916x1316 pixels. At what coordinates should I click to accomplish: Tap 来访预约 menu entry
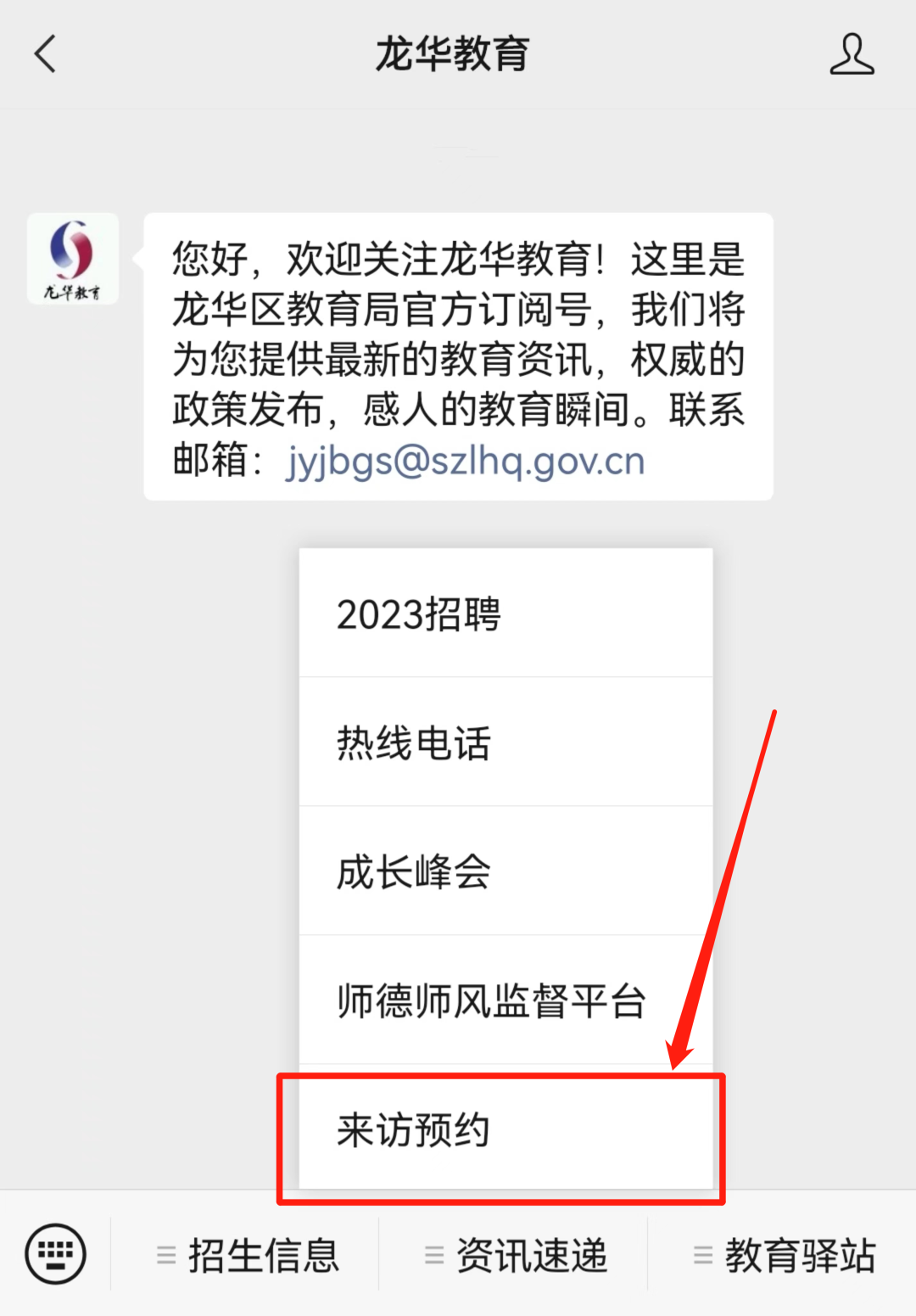point(505,1130)
